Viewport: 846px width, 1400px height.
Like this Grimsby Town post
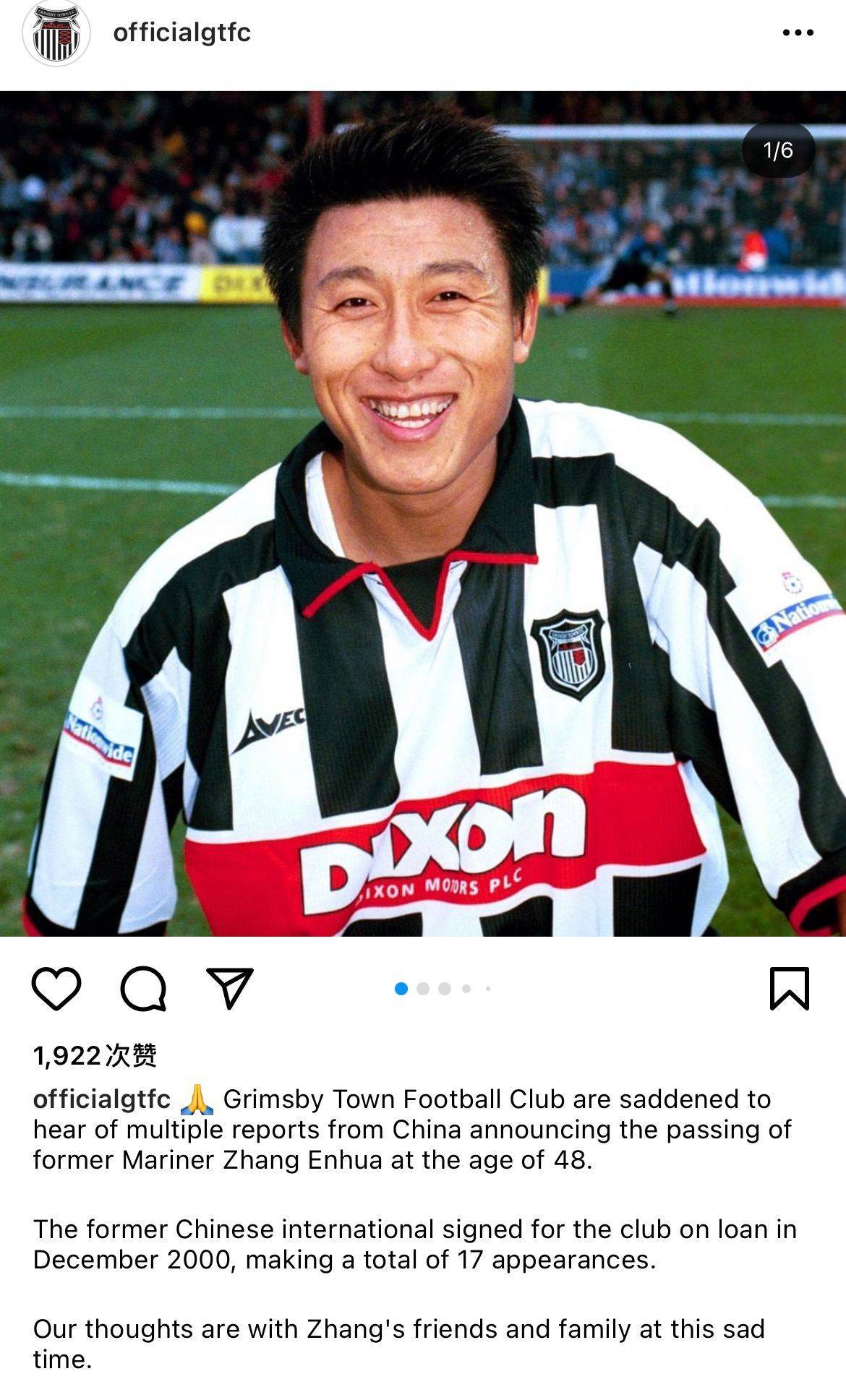point(56,988)
